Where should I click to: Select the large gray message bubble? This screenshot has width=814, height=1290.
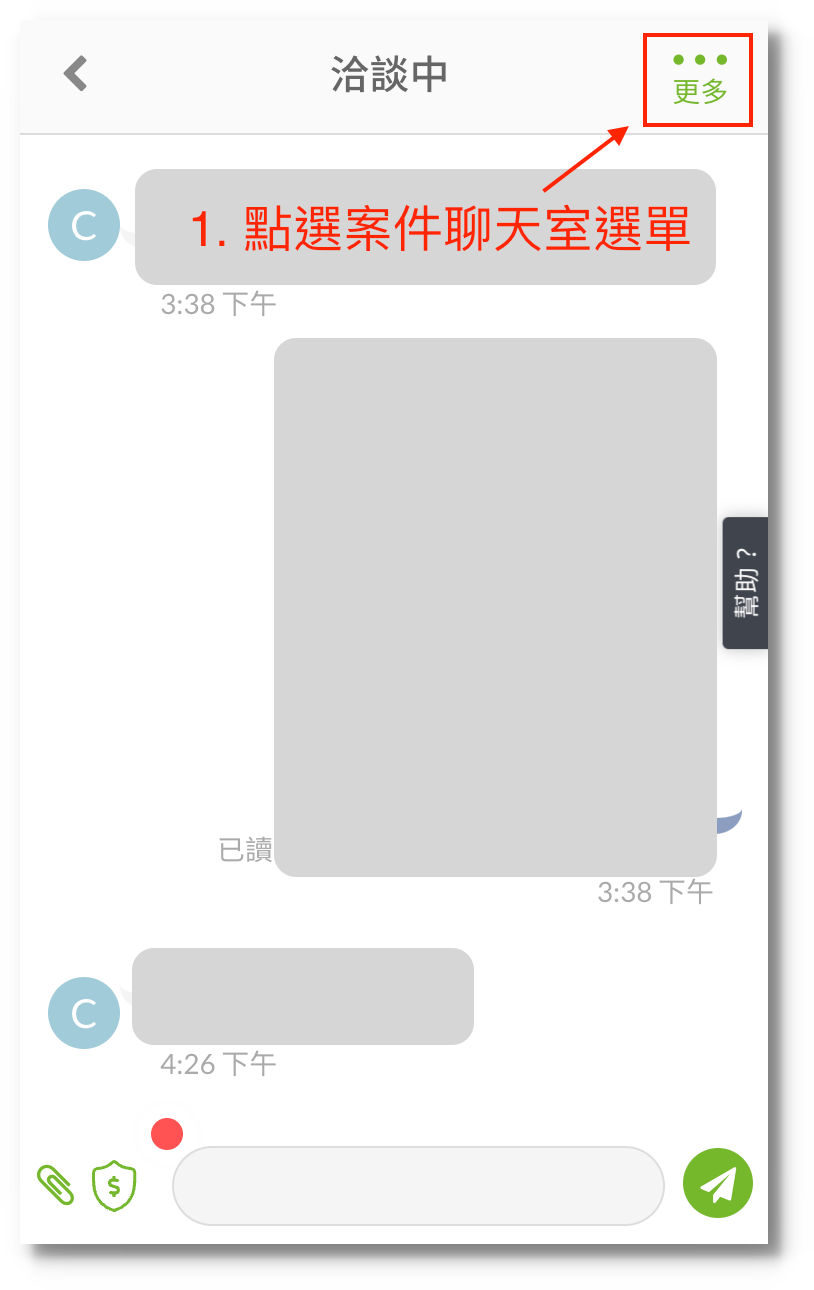point(497,608)
